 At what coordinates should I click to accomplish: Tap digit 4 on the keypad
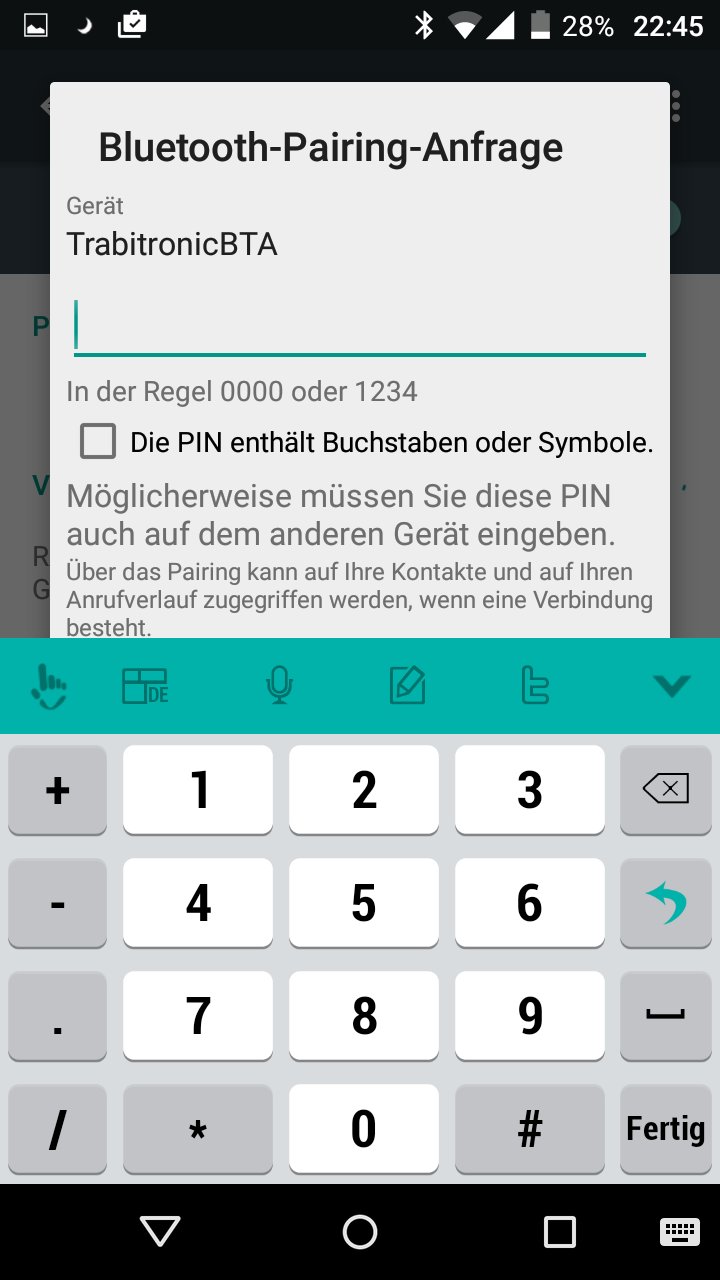click(x=198, y=903)
